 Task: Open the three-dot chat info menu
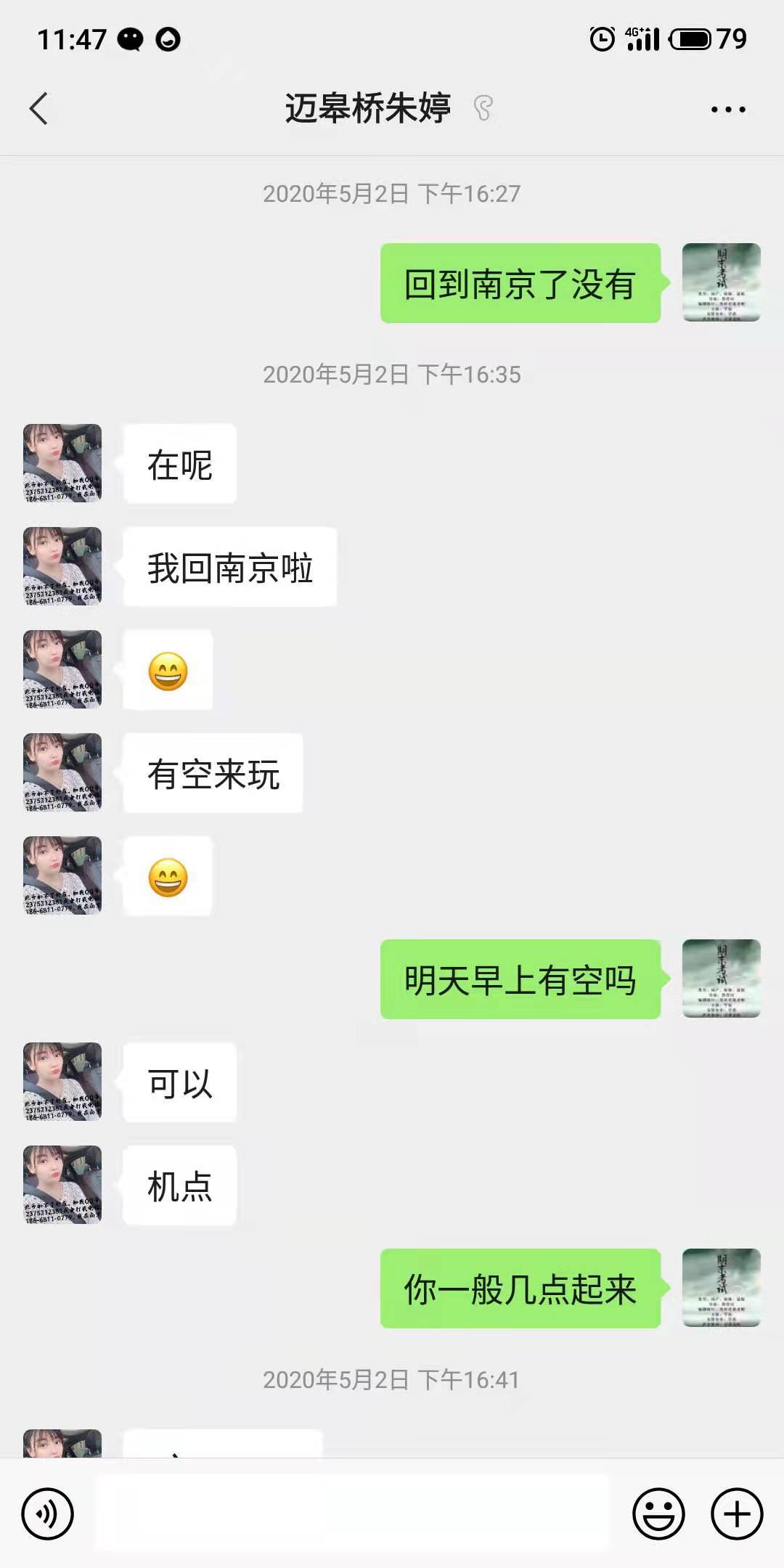[x=727, y=110]
